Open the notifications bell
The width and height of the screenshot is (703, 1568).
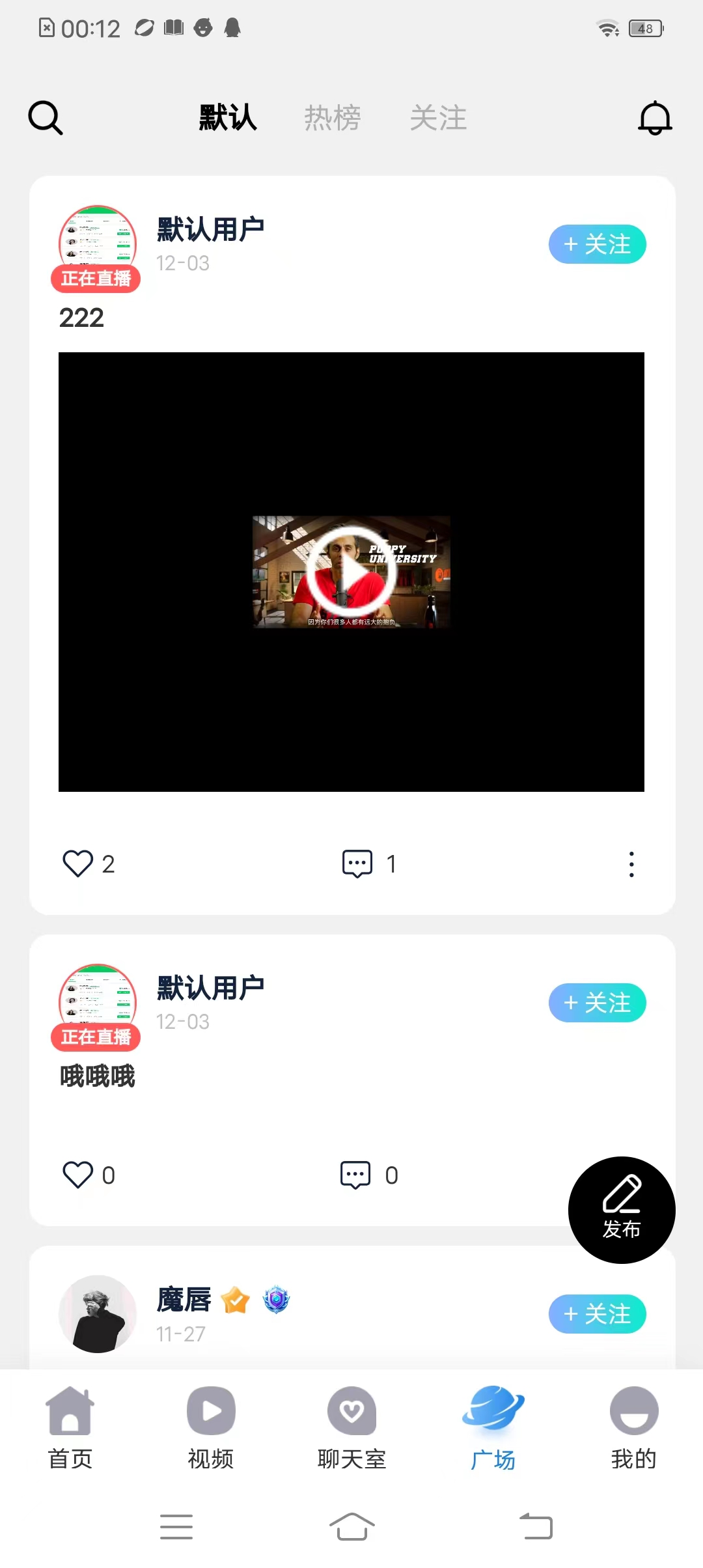click(654, 118)
